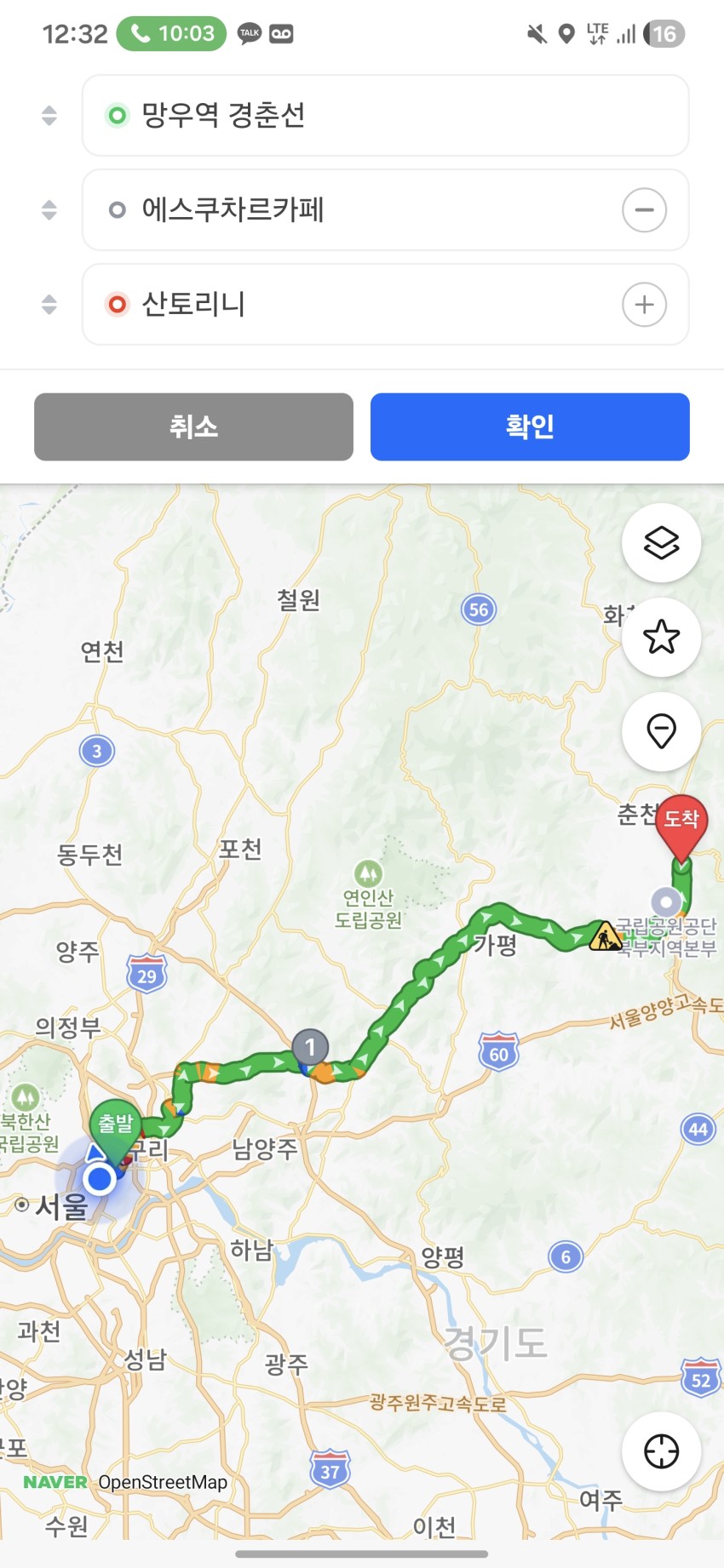724x1568 pixels.
Task: Open the map layers icon
Action: [x=662, y=542]
